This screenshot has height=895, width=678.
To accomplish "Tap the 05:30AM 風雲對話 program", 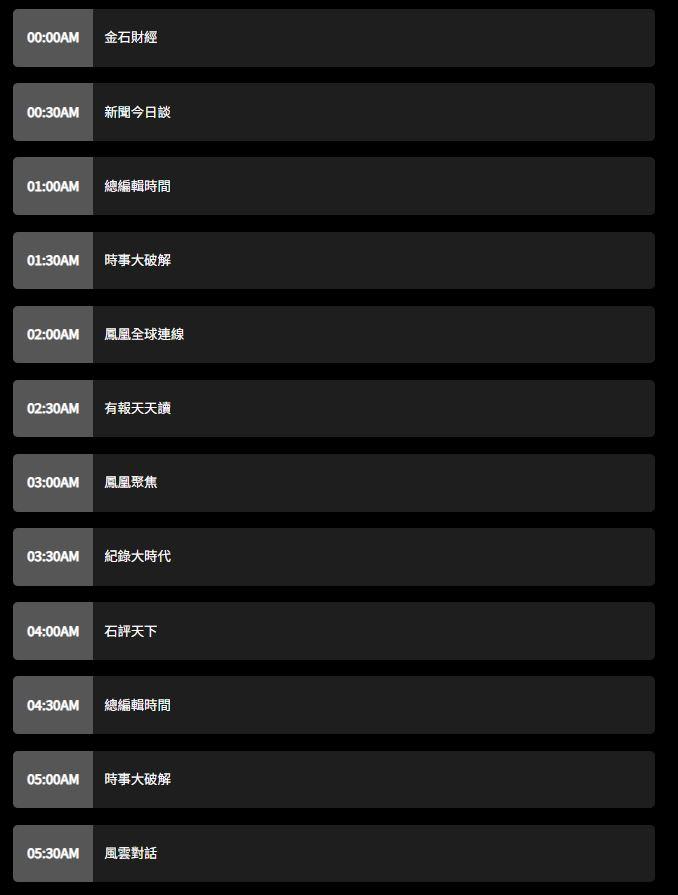I will (333, 853).
